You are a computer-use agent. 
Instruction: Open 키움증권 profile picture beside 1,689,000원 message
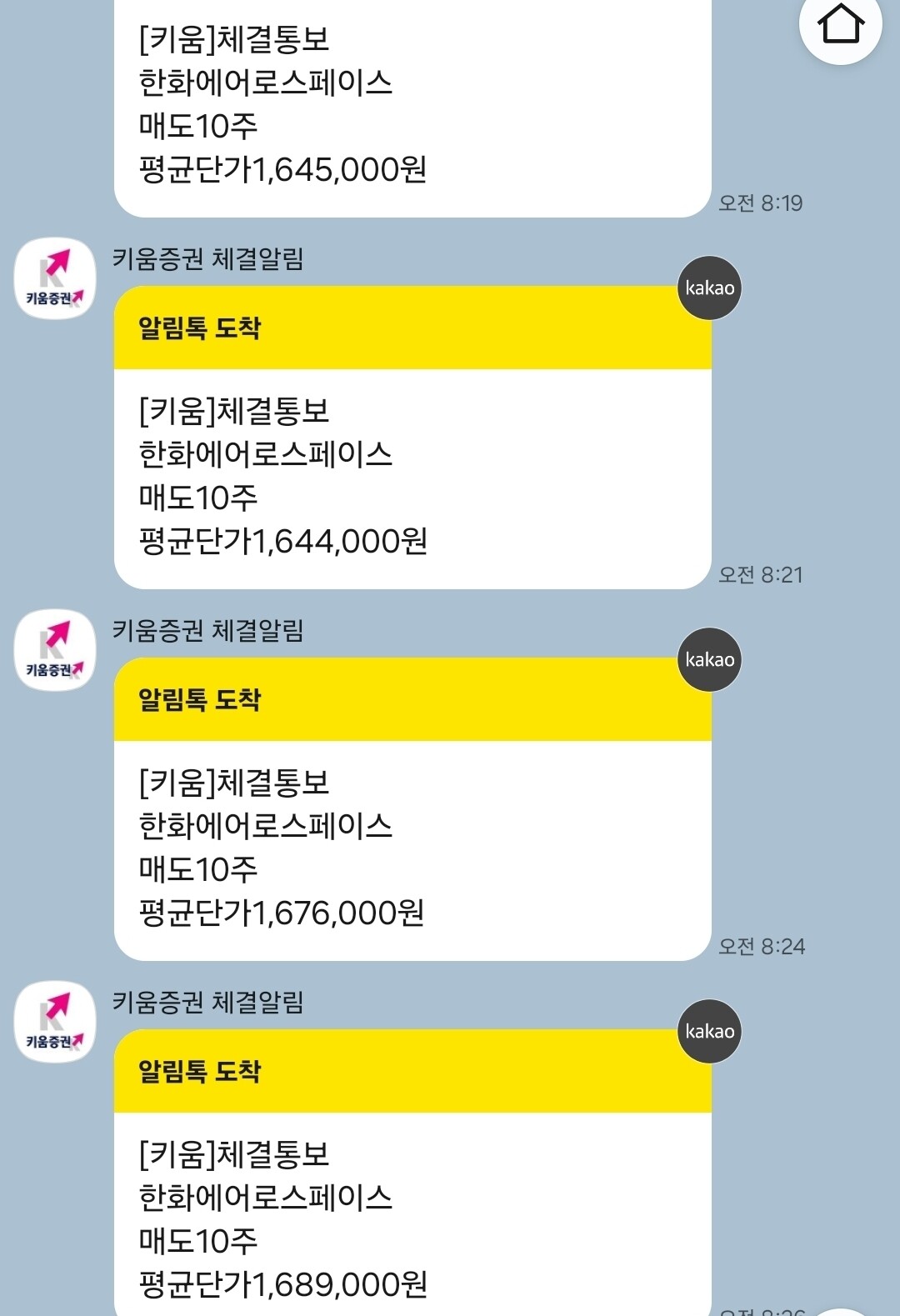click(55, 1022)
